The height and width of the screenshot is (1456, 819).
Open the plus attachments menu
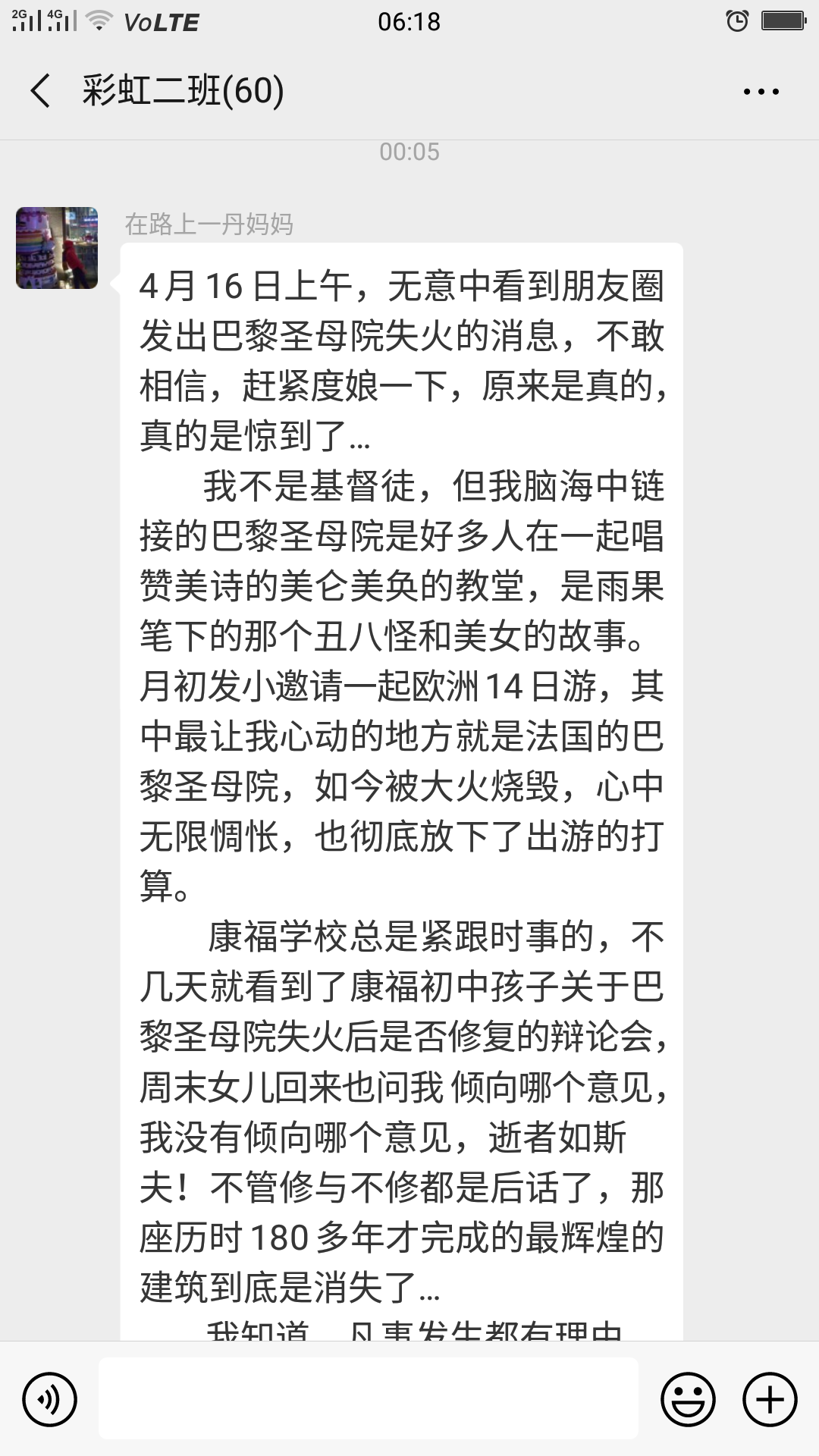tap(770, 1399)
